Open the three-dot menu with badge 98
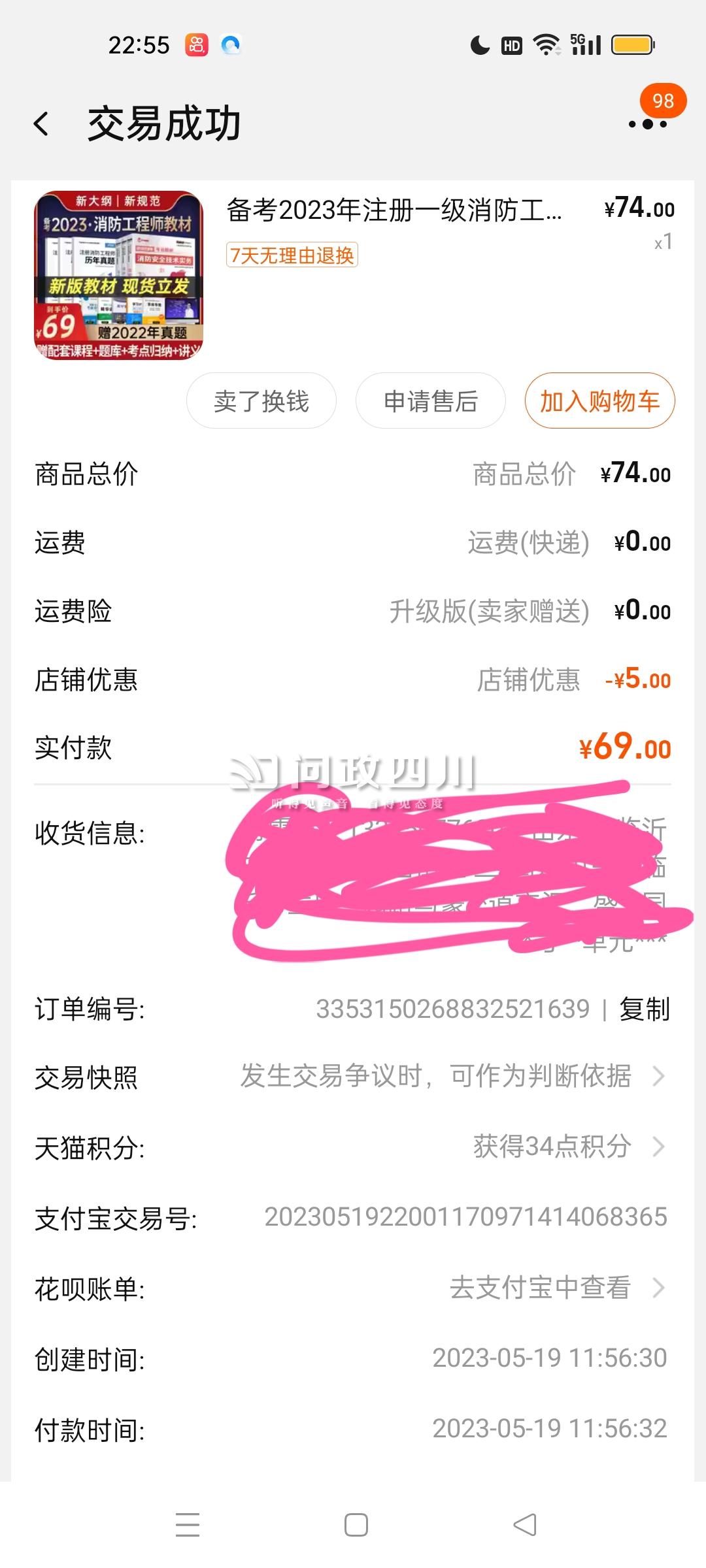 tap(648, 123)
